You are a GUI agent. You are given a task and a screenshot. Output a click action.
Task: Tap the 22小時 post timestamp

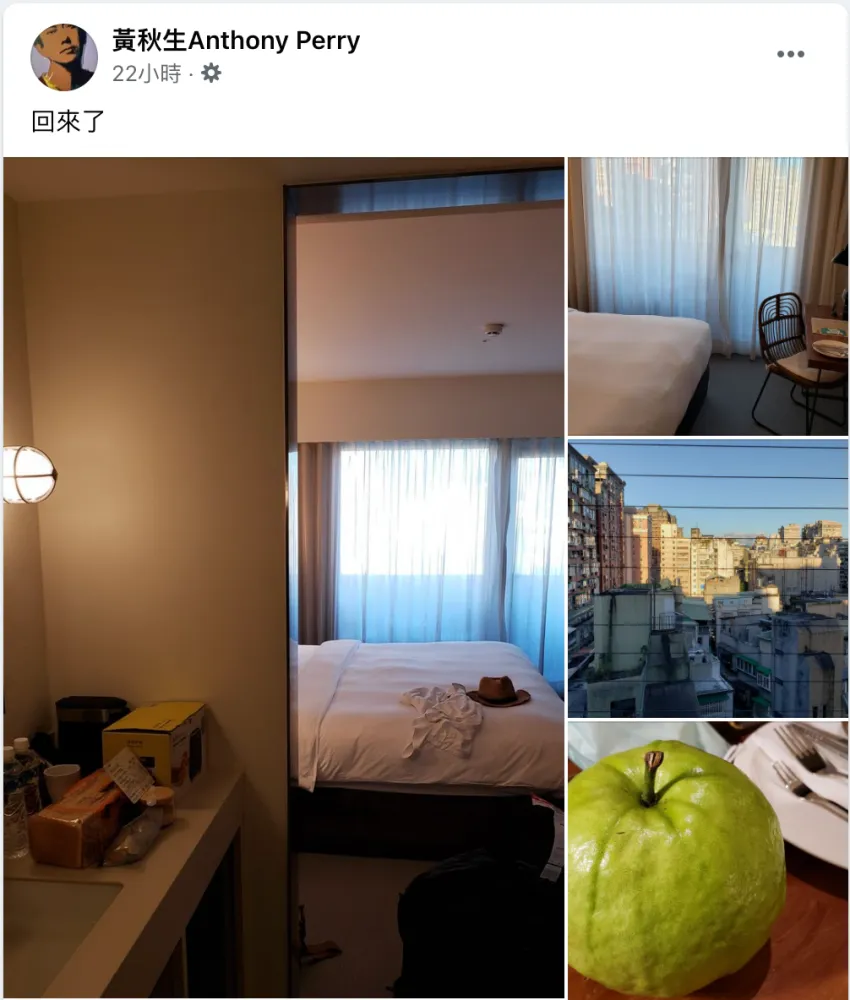pyautogui.click(x=146, y=73)
